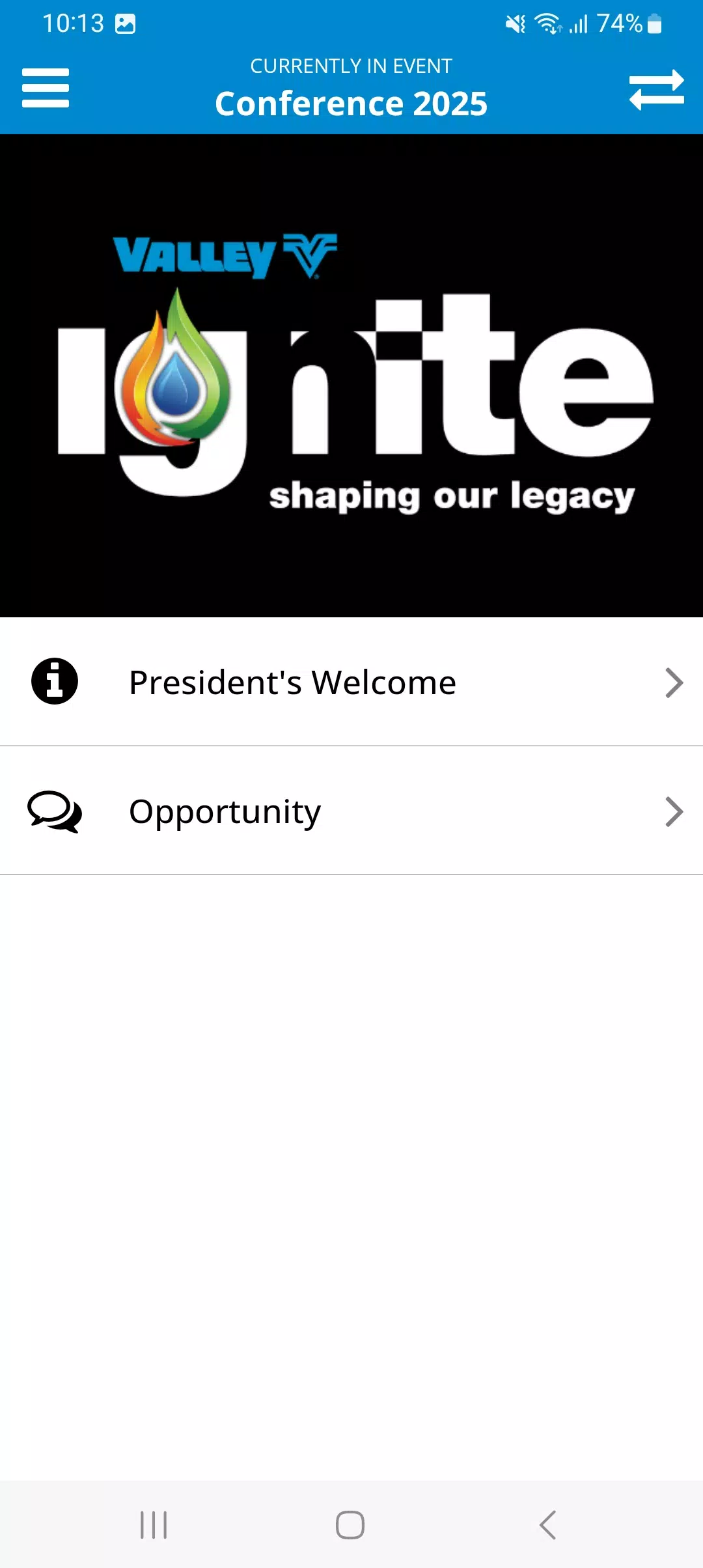Open President's Welcome
The height and width of the screenshot is (1568, 703).
tap(351, 682)
